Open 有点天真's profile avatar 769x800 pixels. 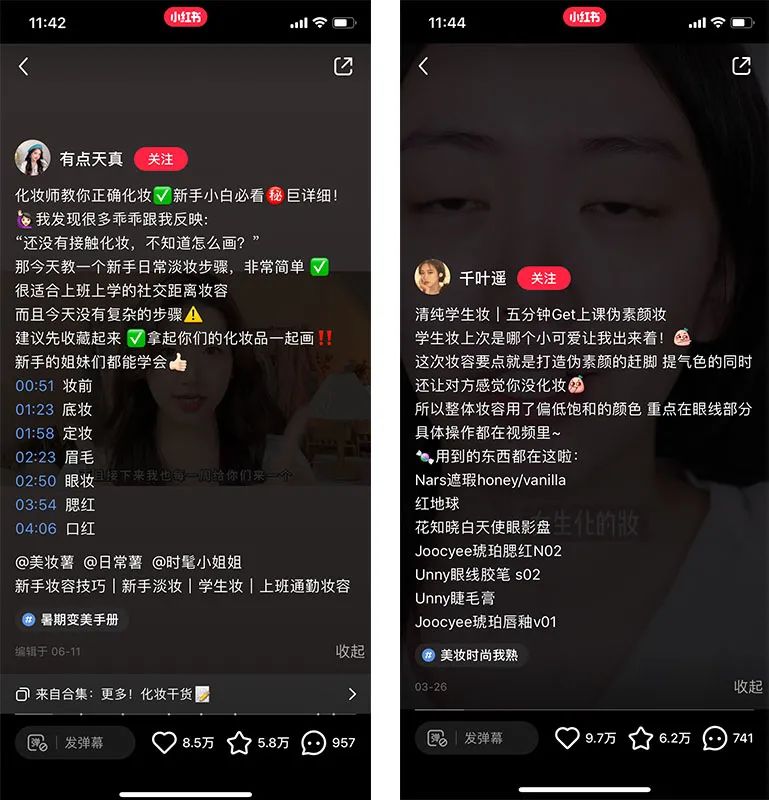32,158
